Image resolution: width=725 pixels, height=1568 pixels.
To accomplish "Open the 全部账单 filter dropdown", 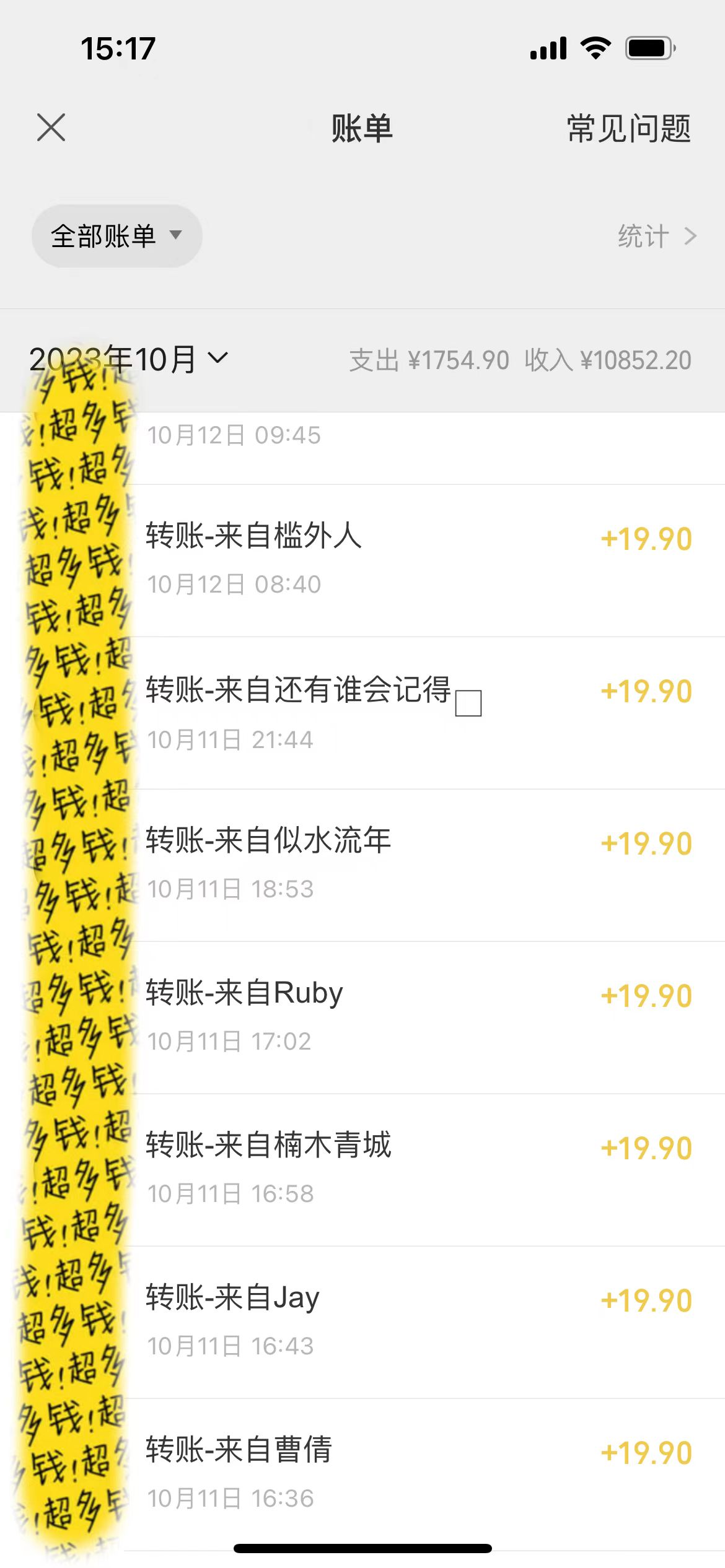I will point(116,236).
